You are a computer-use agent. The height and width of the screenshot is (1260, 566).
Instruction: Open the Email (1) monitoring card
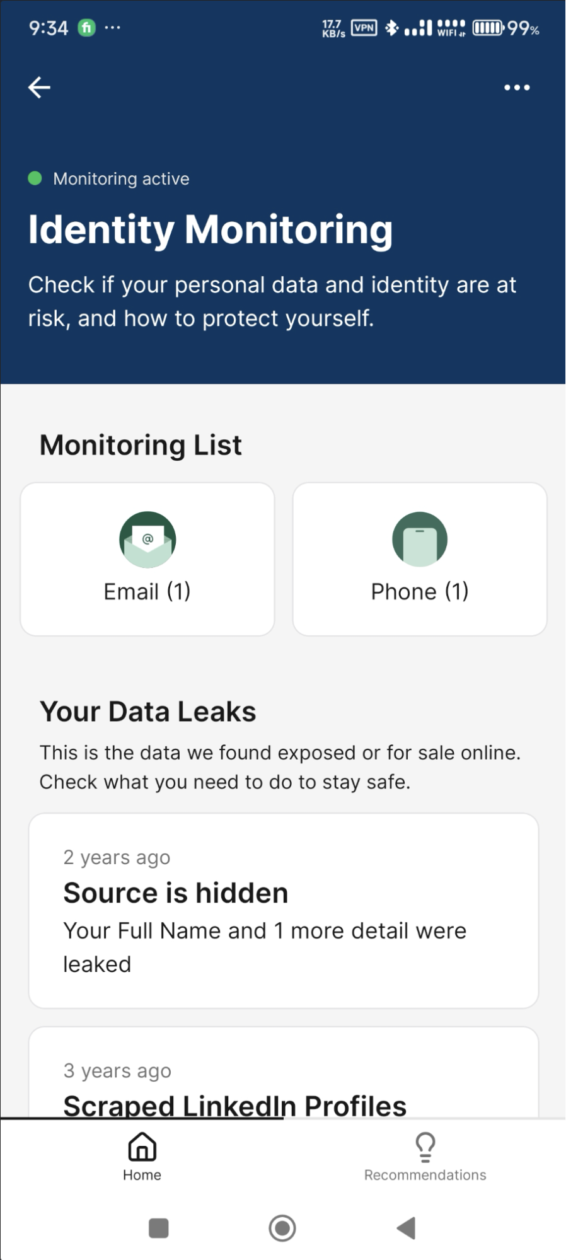pyautogui.click(x=147, y=559)
